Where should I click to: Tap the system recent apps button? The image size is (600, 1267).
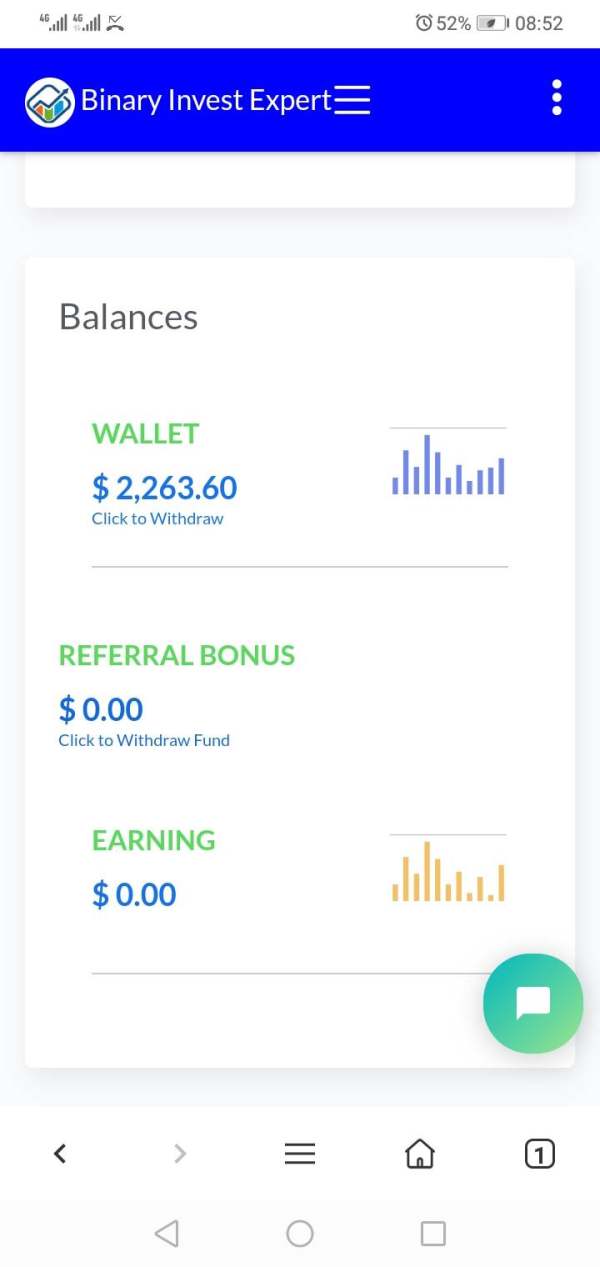tap(433, 1233)
